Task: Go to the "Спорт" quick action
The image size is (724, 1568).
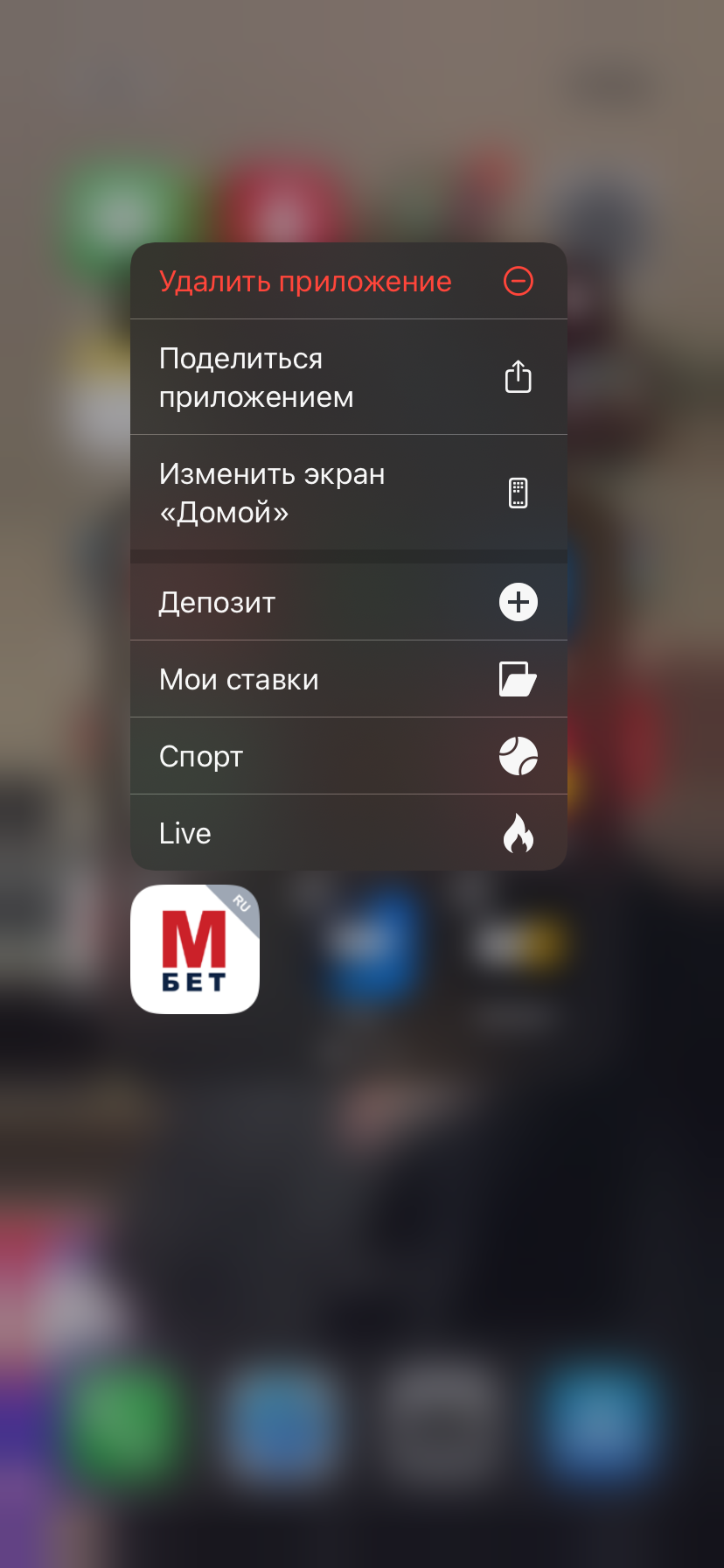Action: [x=348, y=757]
